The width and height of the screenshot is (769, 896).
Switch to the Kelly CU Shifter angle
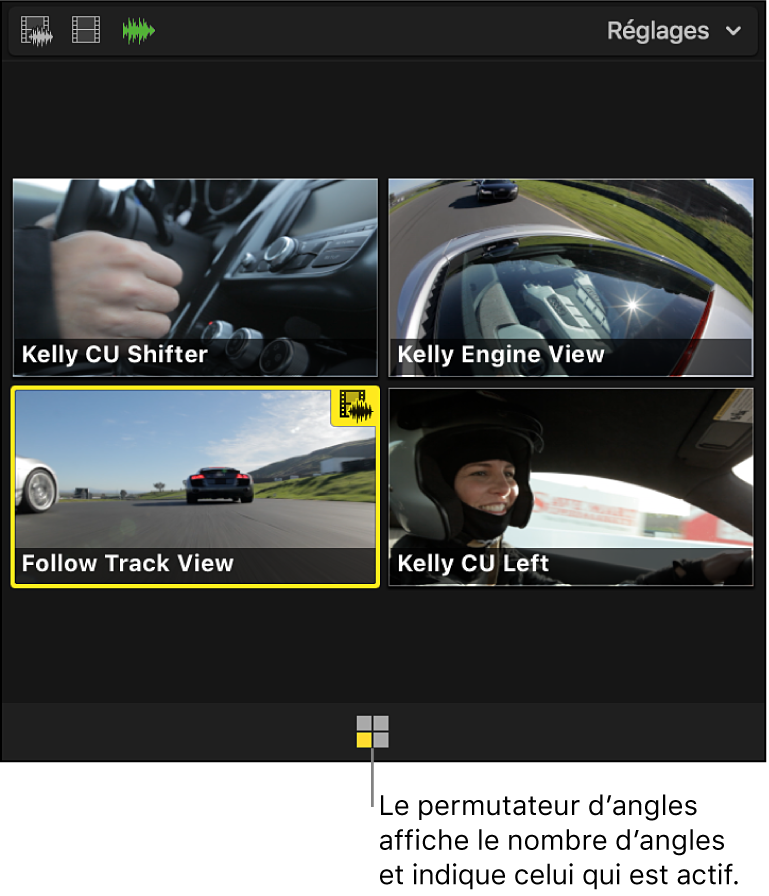pos(195,277)
